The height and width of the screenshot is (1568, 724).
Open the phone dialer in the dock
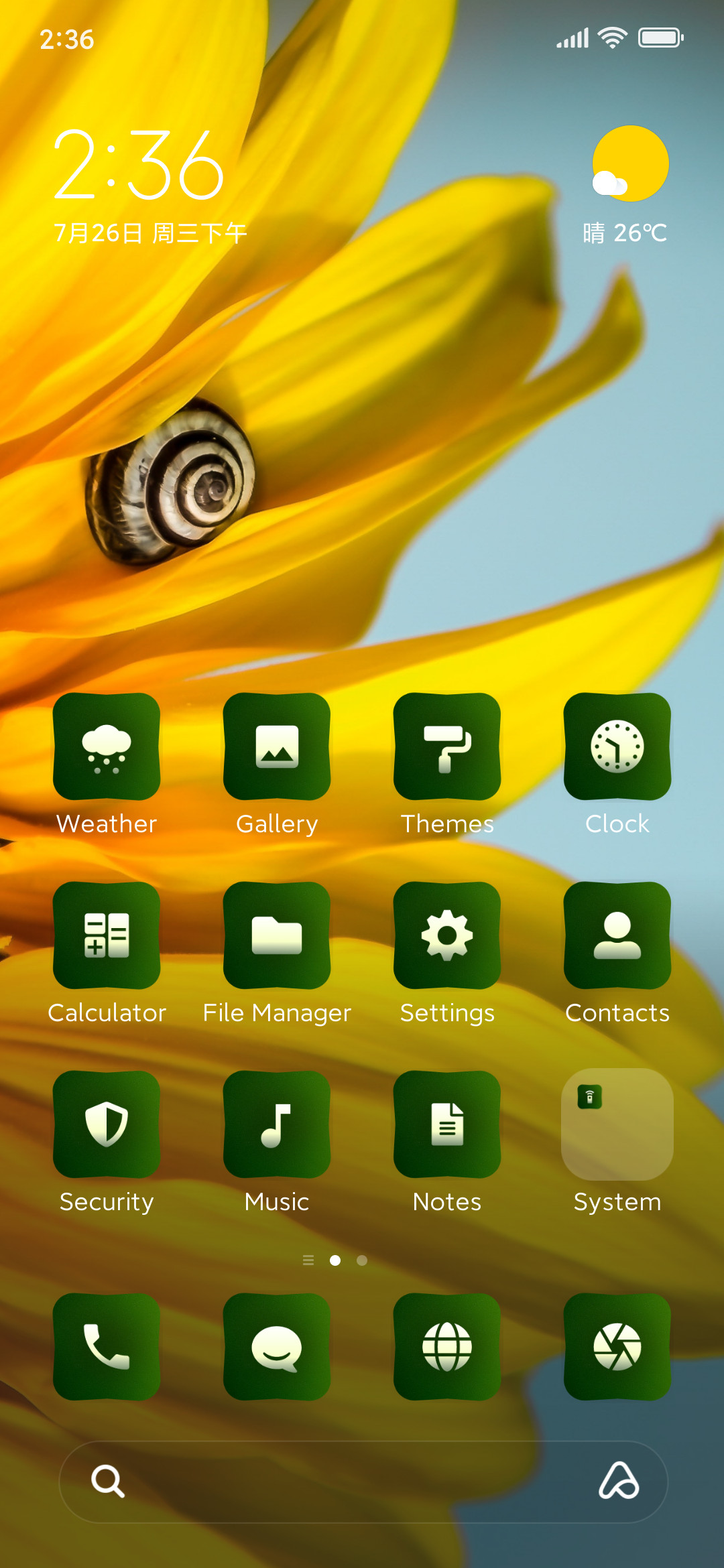[x=107, y=1347]
